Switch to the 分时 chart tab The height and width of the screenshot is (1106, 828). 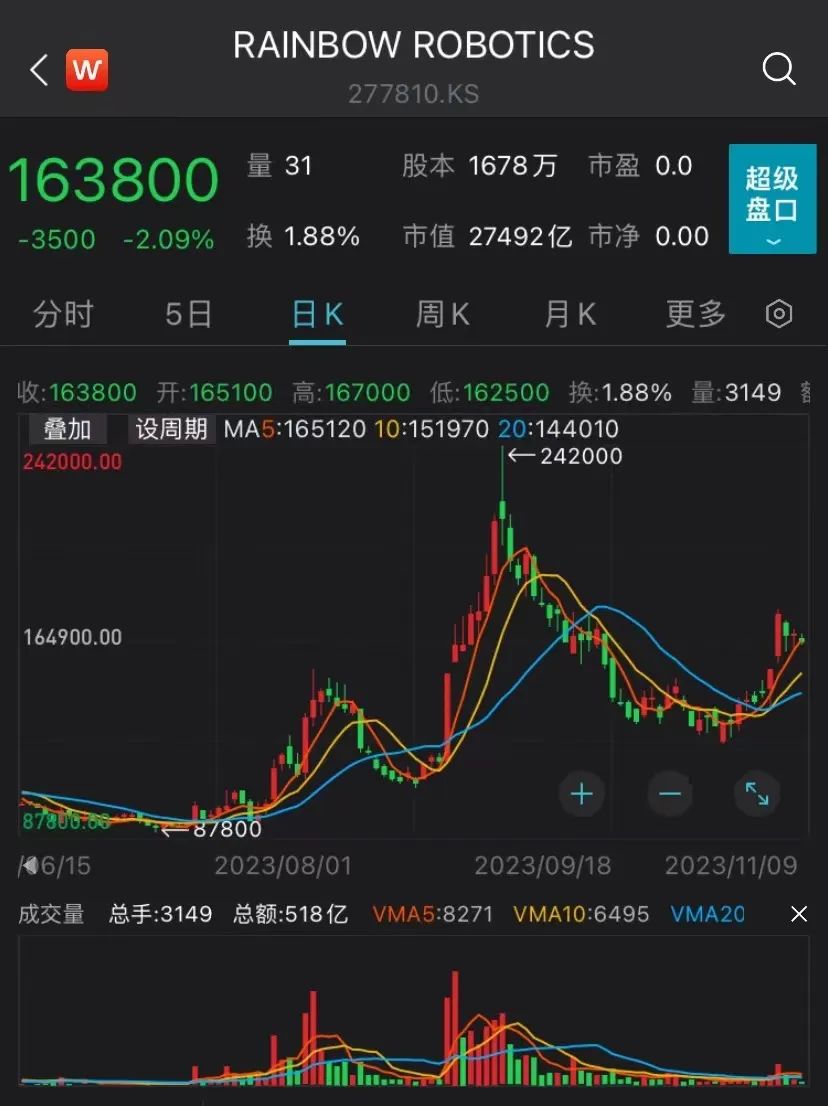(x=63, y=314)
